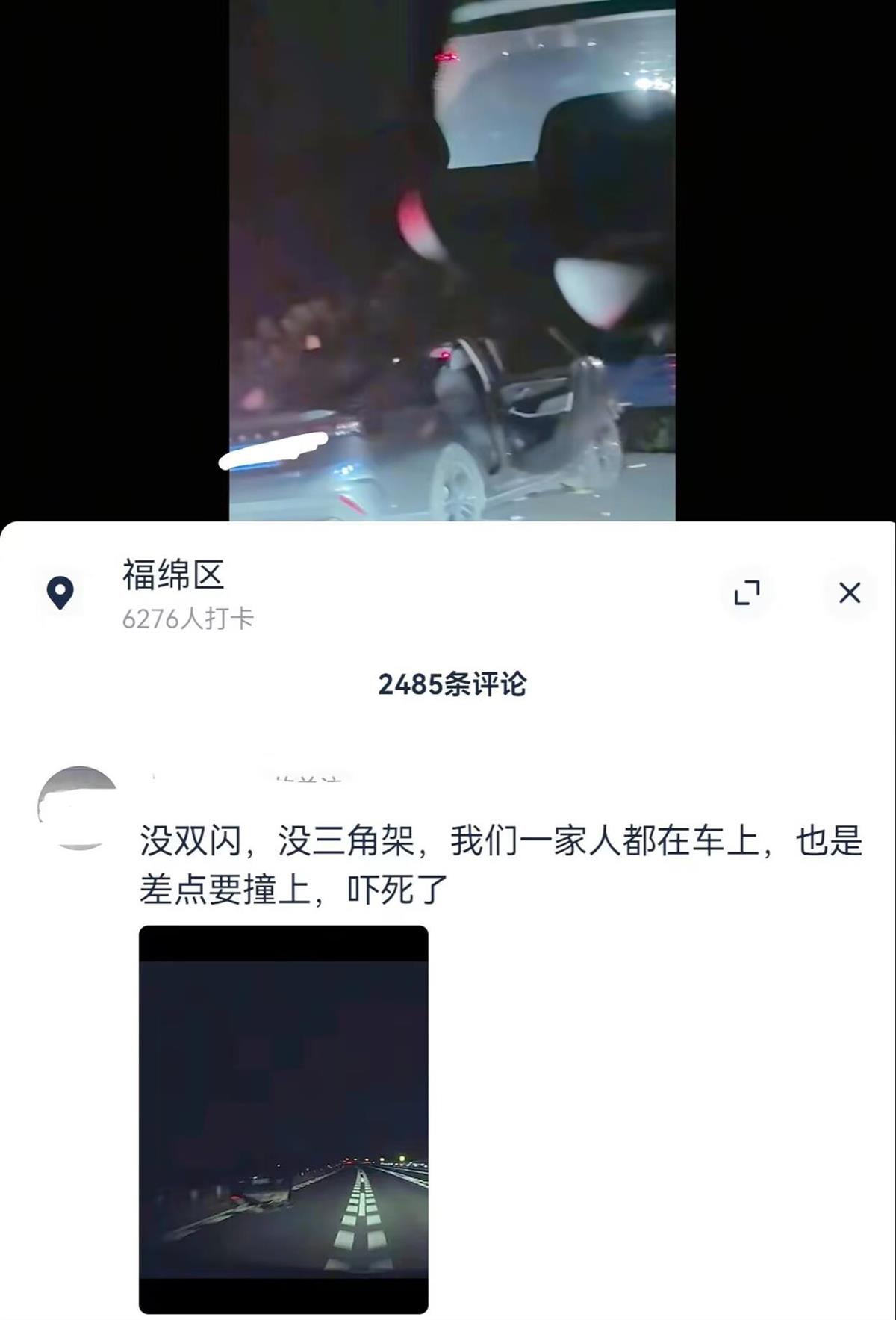Tap the pin icon to view check-in page

tap(60, 592)
